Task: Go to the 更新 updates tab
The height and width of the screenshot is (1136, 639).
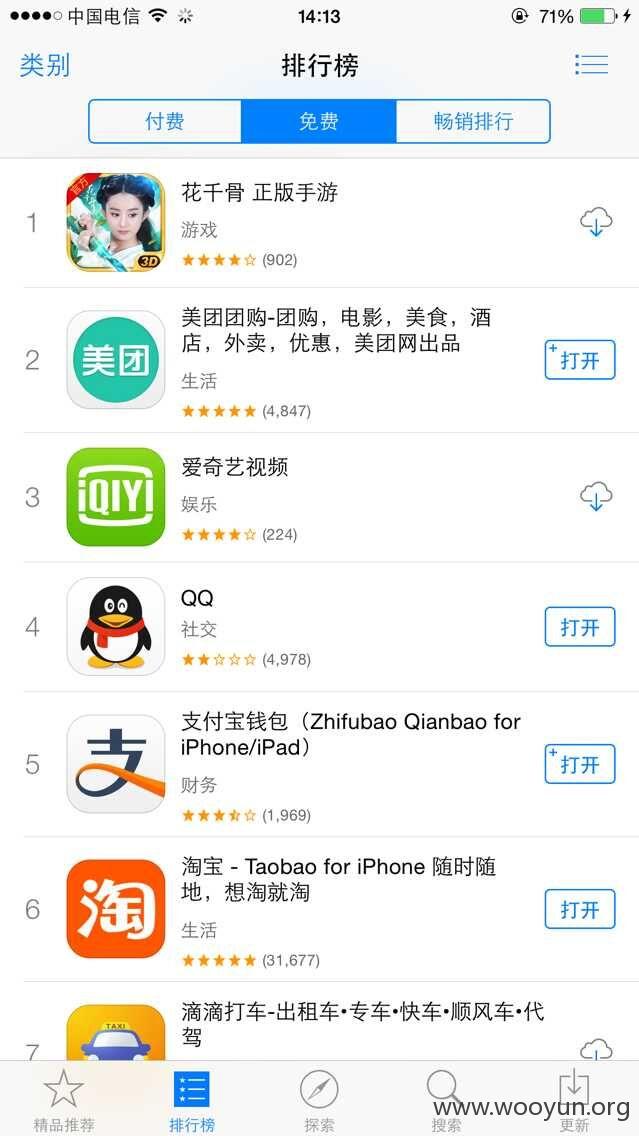Action: [x=575, y=1100]
